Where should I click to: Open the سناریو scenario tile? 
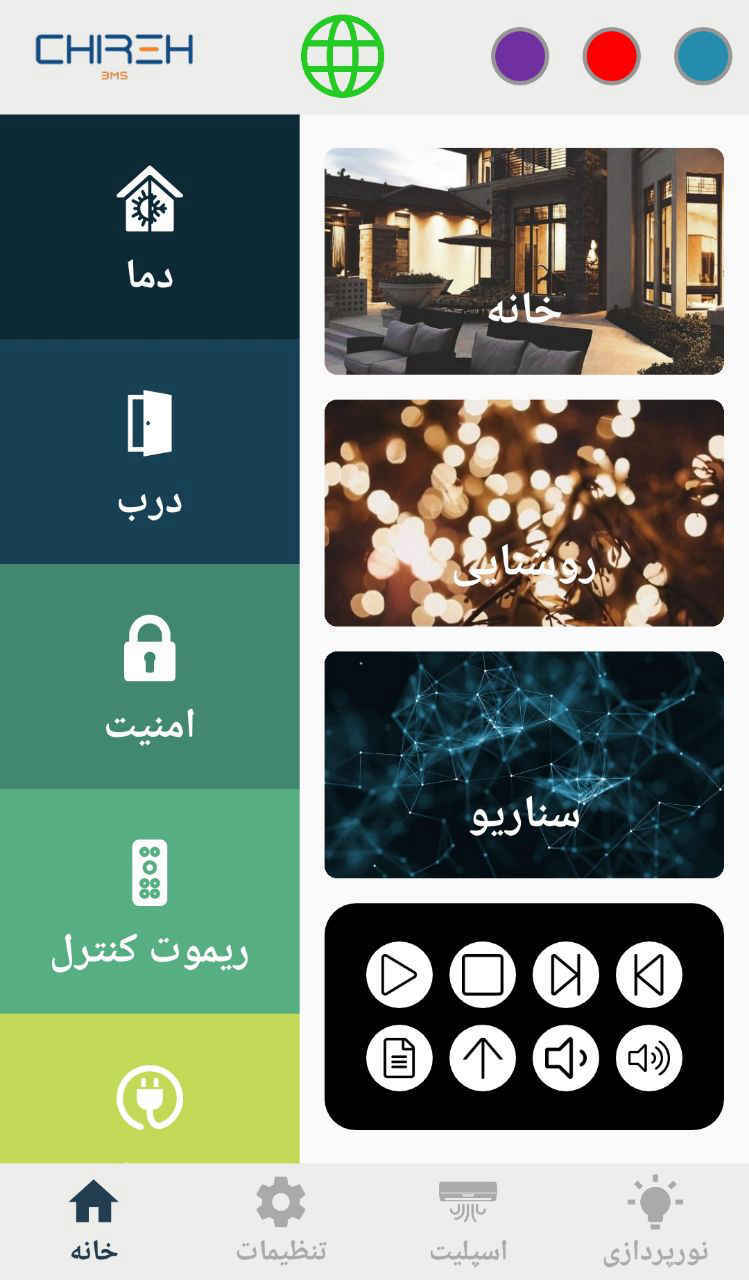click(x=524, y=765)
